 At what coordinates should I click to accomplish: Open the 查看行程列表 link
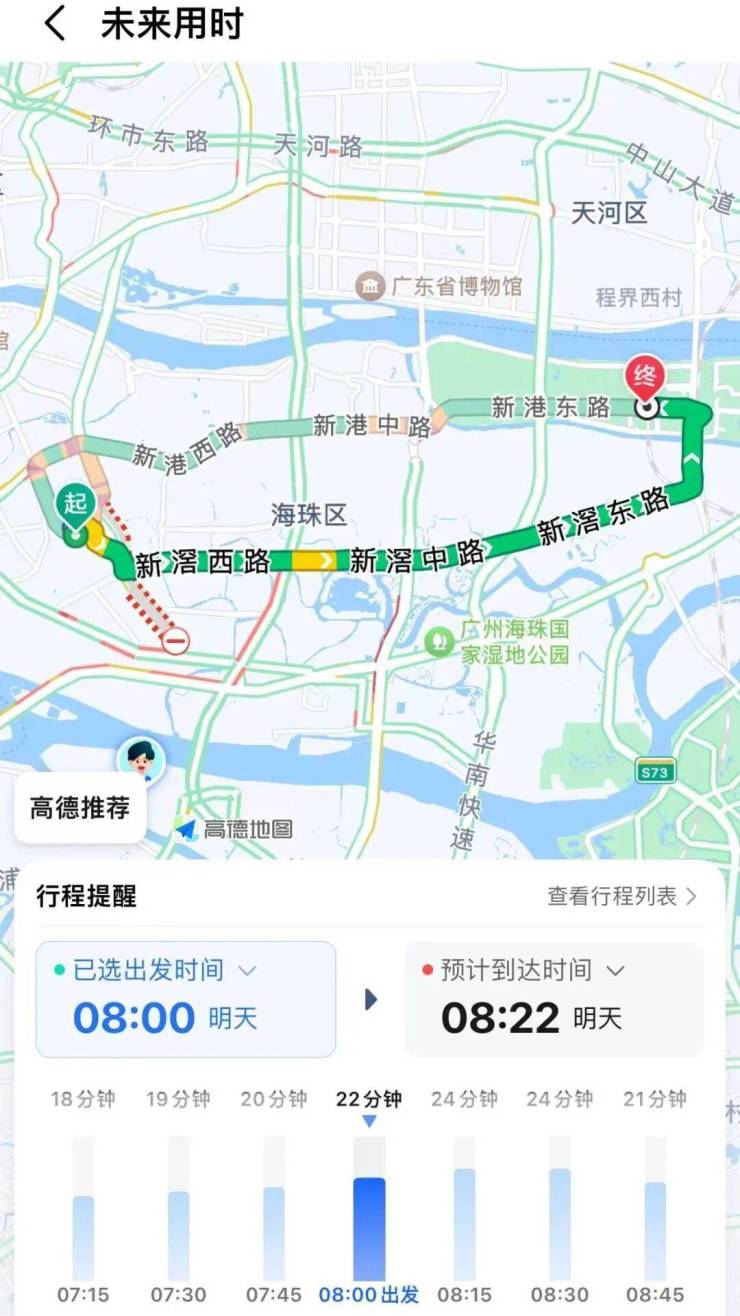(x=621, y=896)
